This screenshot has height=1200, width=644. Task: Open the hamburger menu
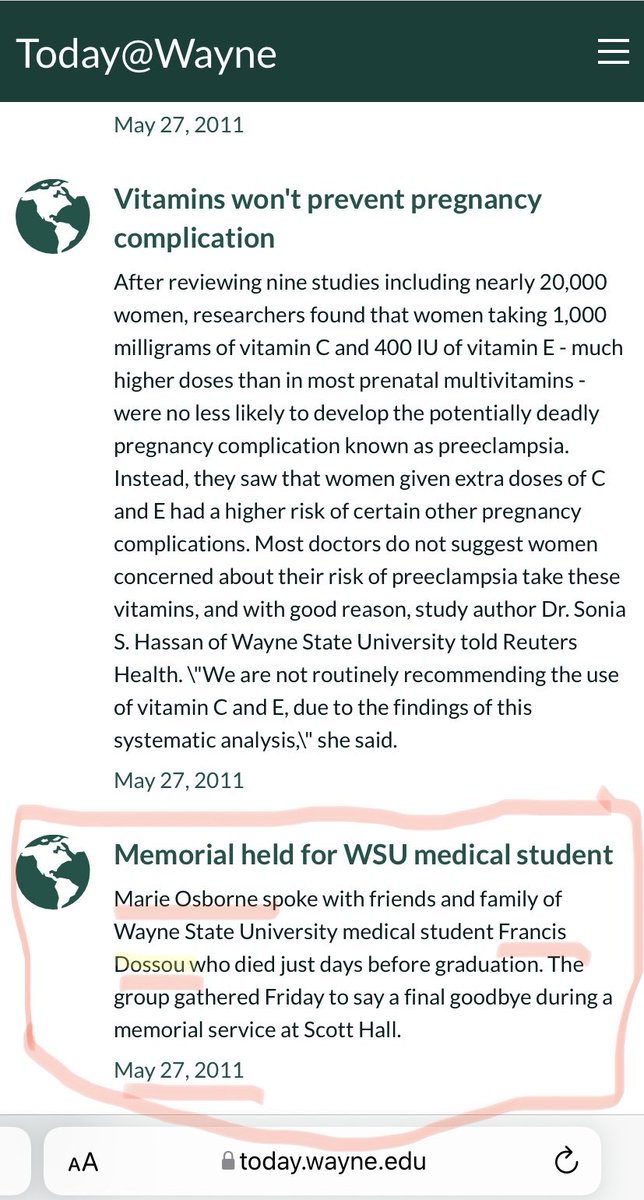point(612,53)
